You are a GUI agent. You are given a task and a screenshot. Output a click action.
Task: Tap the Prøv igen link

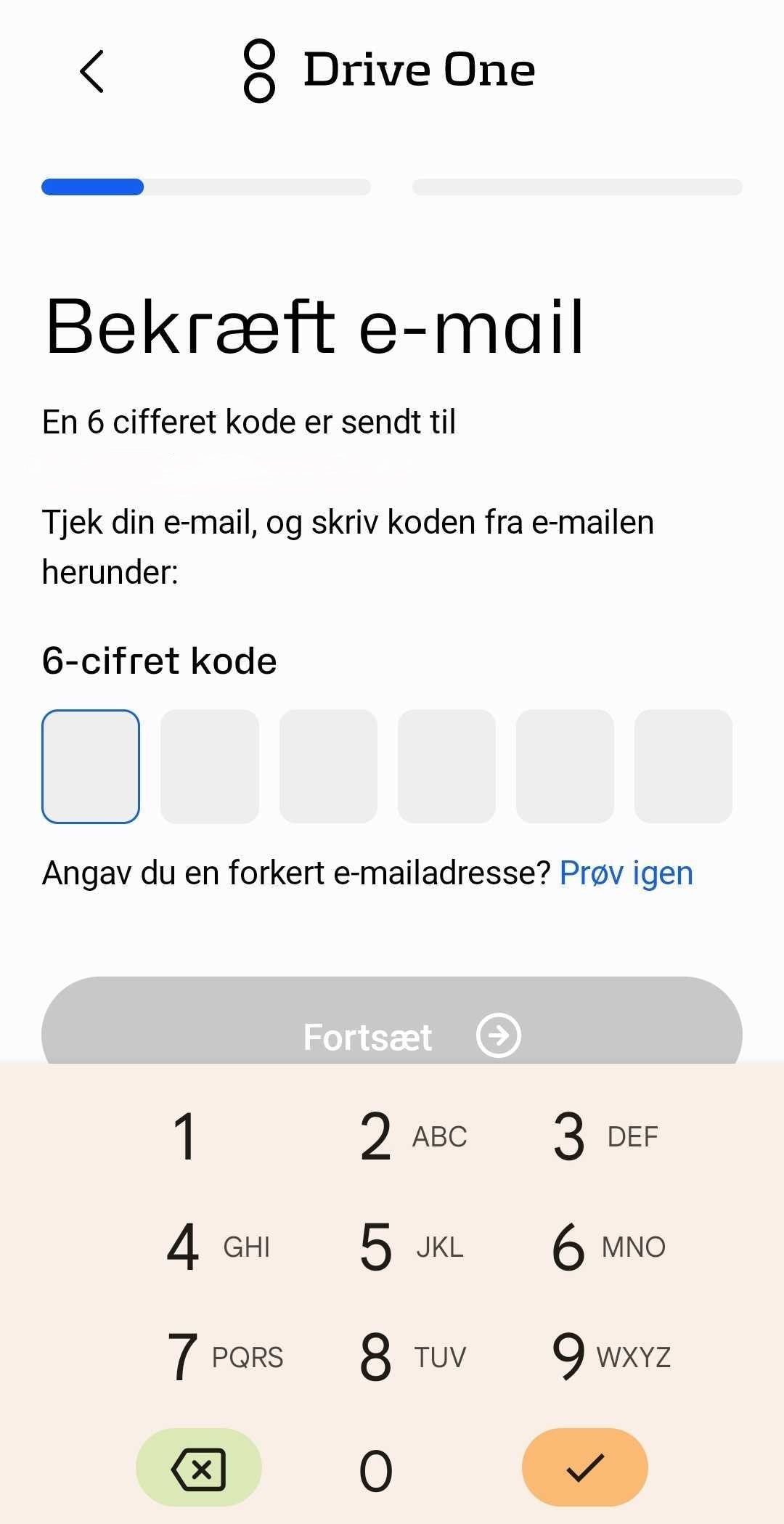(x=626, y=872)
